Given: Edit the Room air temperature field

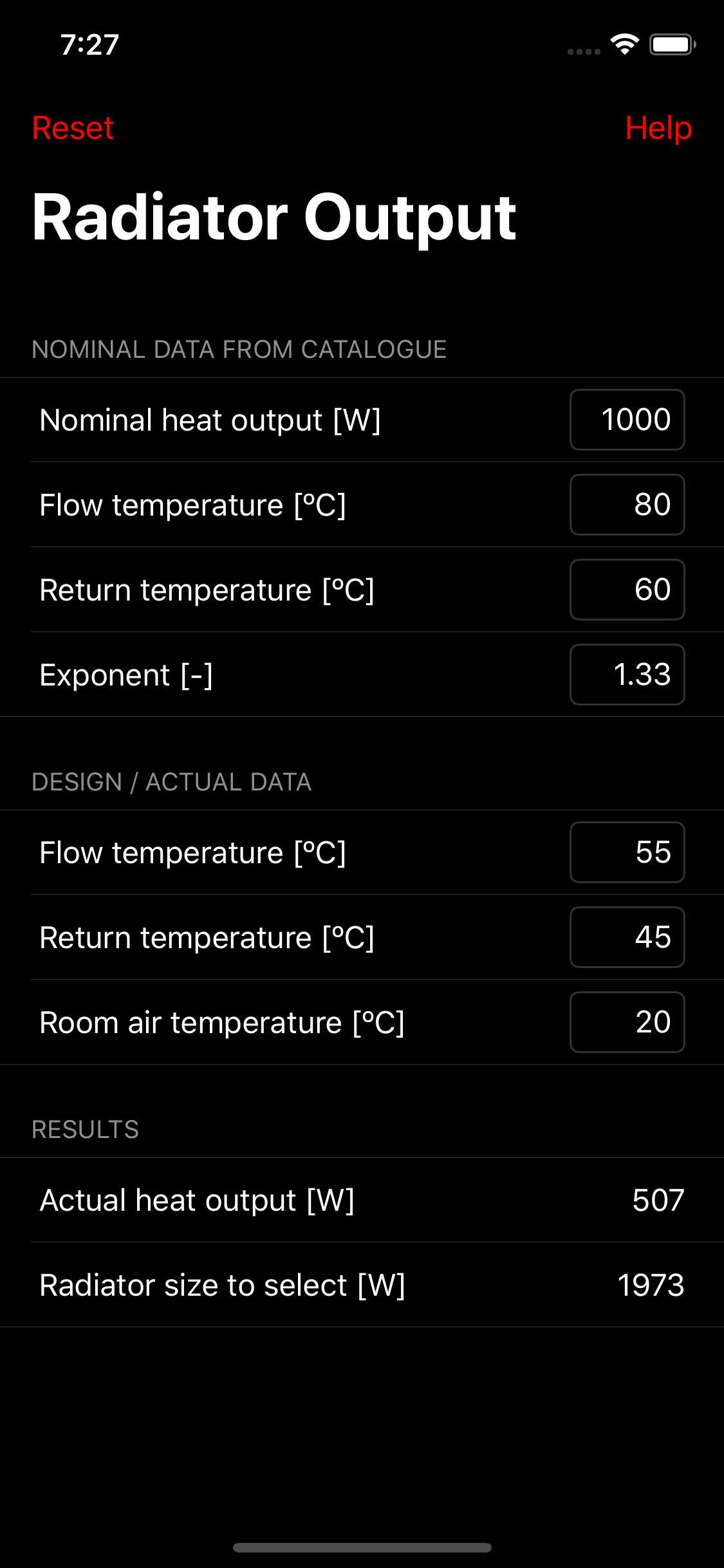Looking at the screenshot, I should pos(627,1022).
